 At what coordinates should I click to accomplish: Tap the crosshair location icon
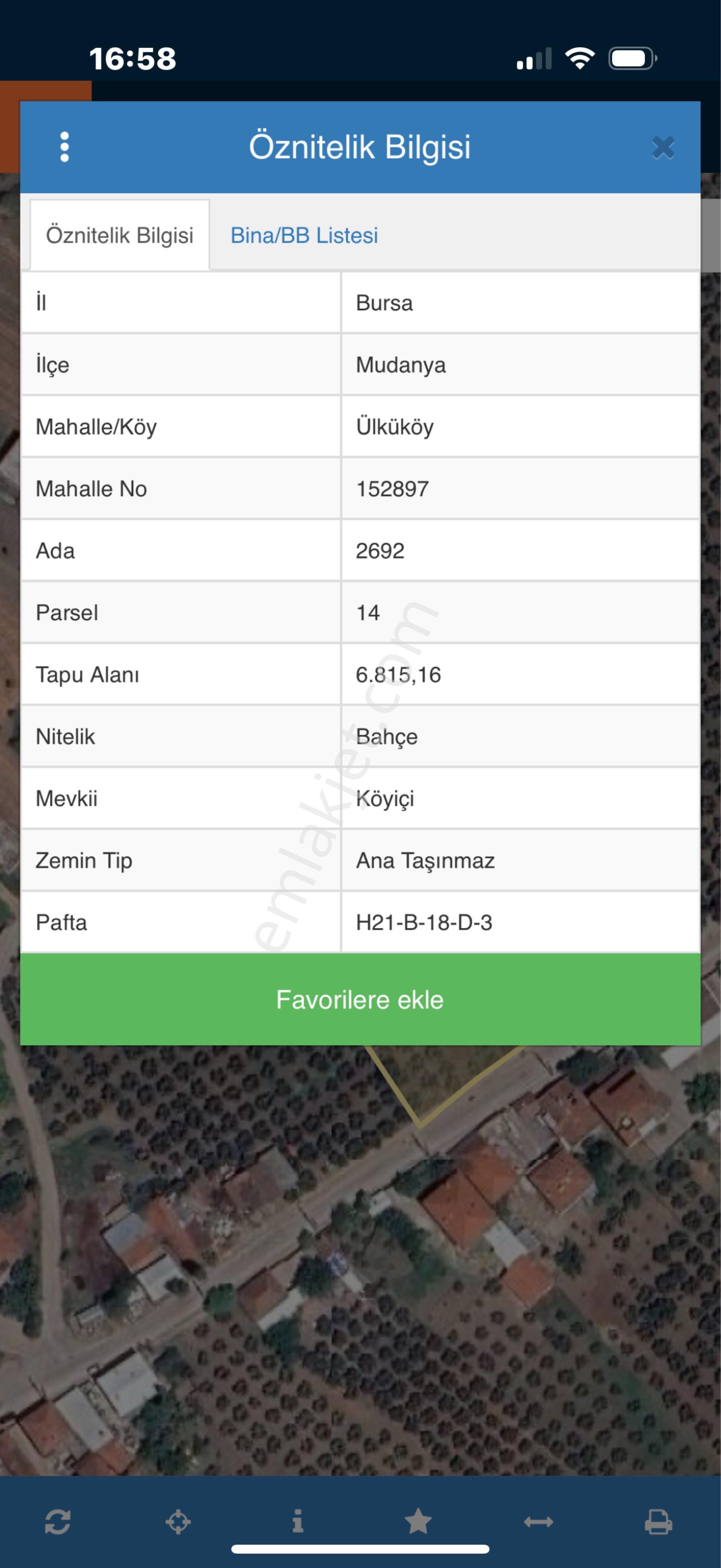[x=178, y=1522]
